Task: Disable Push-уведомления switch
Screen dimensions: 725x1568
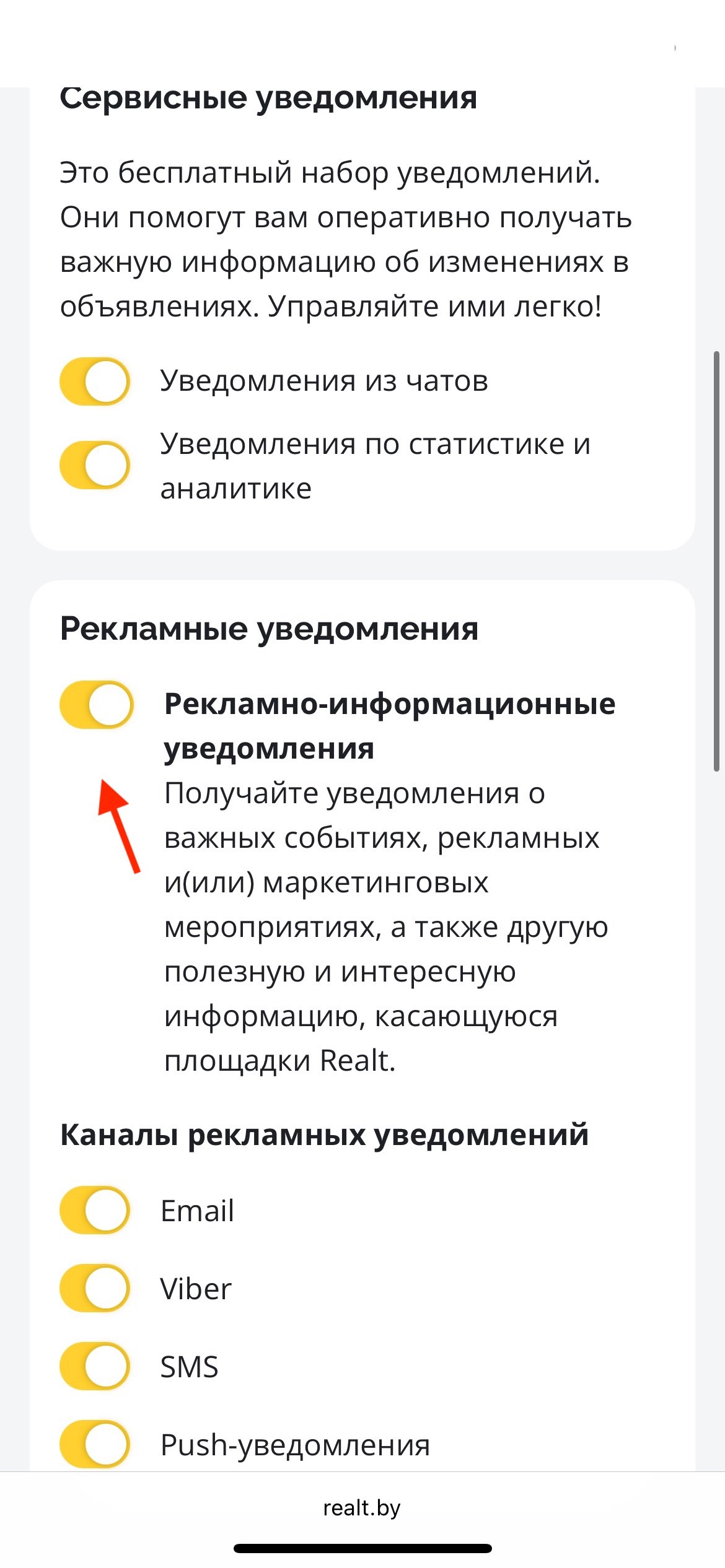Action: 95,1444
